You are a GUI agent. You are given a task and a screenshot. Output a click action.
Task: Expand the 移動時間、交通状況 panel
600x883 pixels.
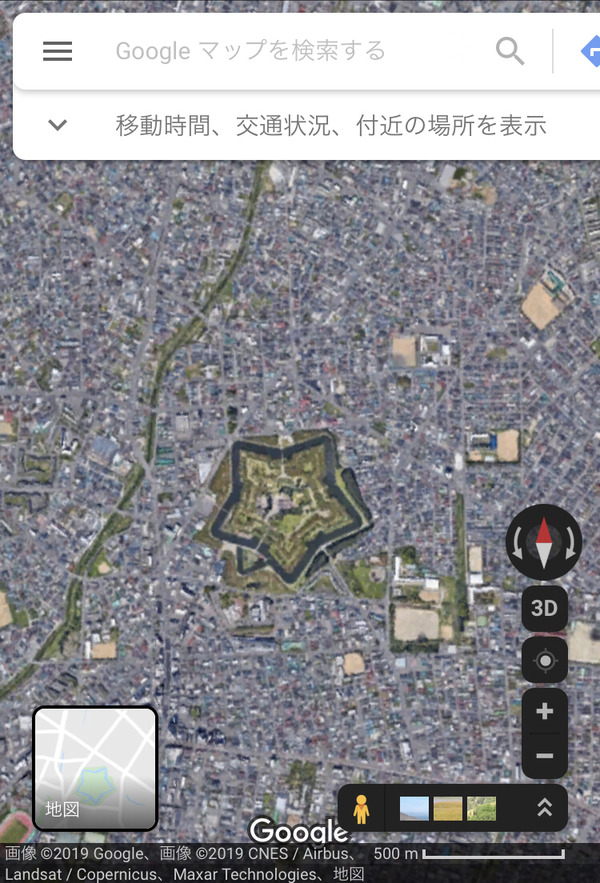tap(58, 126)
